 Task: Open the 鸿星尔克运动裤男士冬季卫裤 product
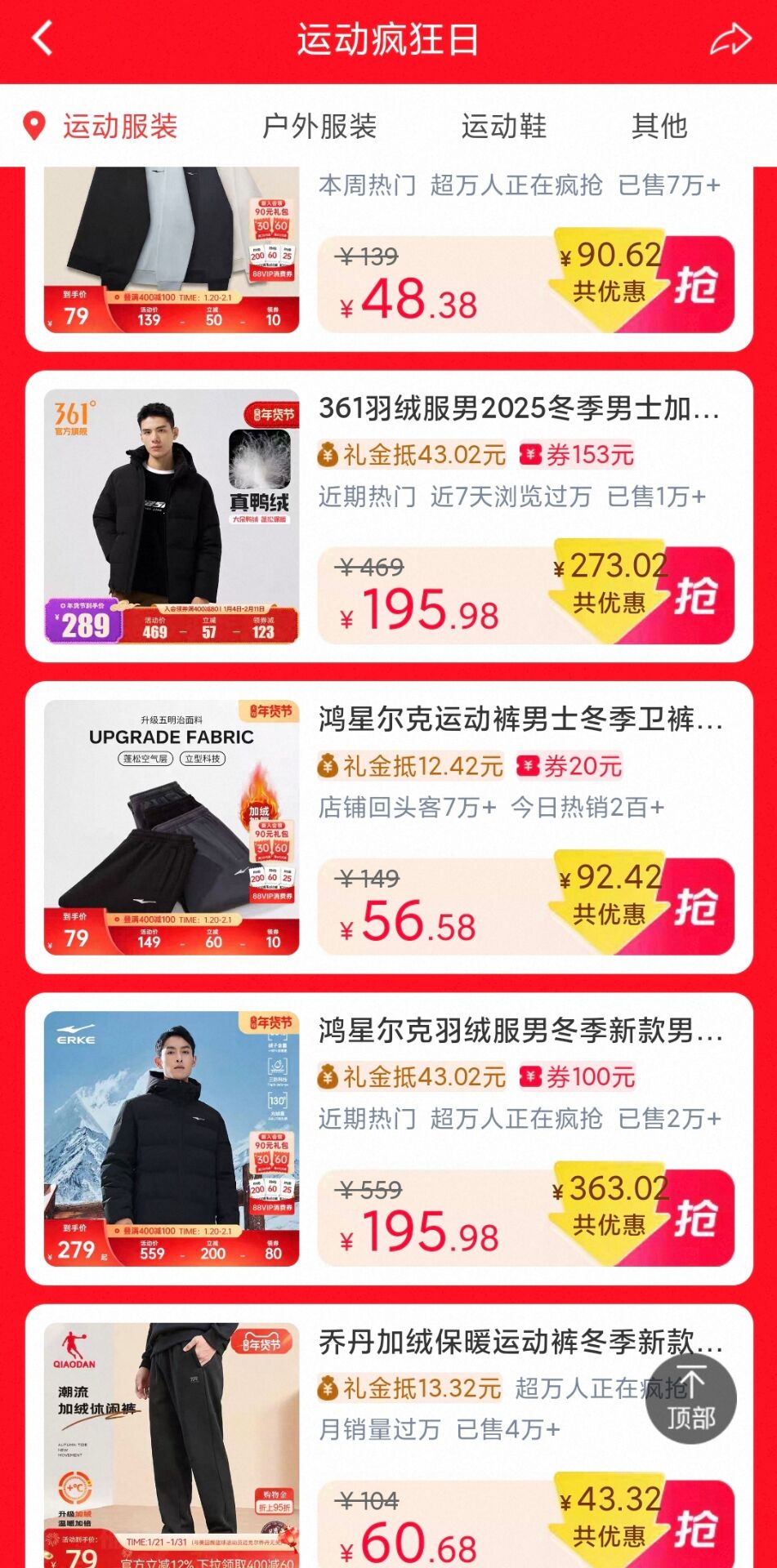click(520, 719)
